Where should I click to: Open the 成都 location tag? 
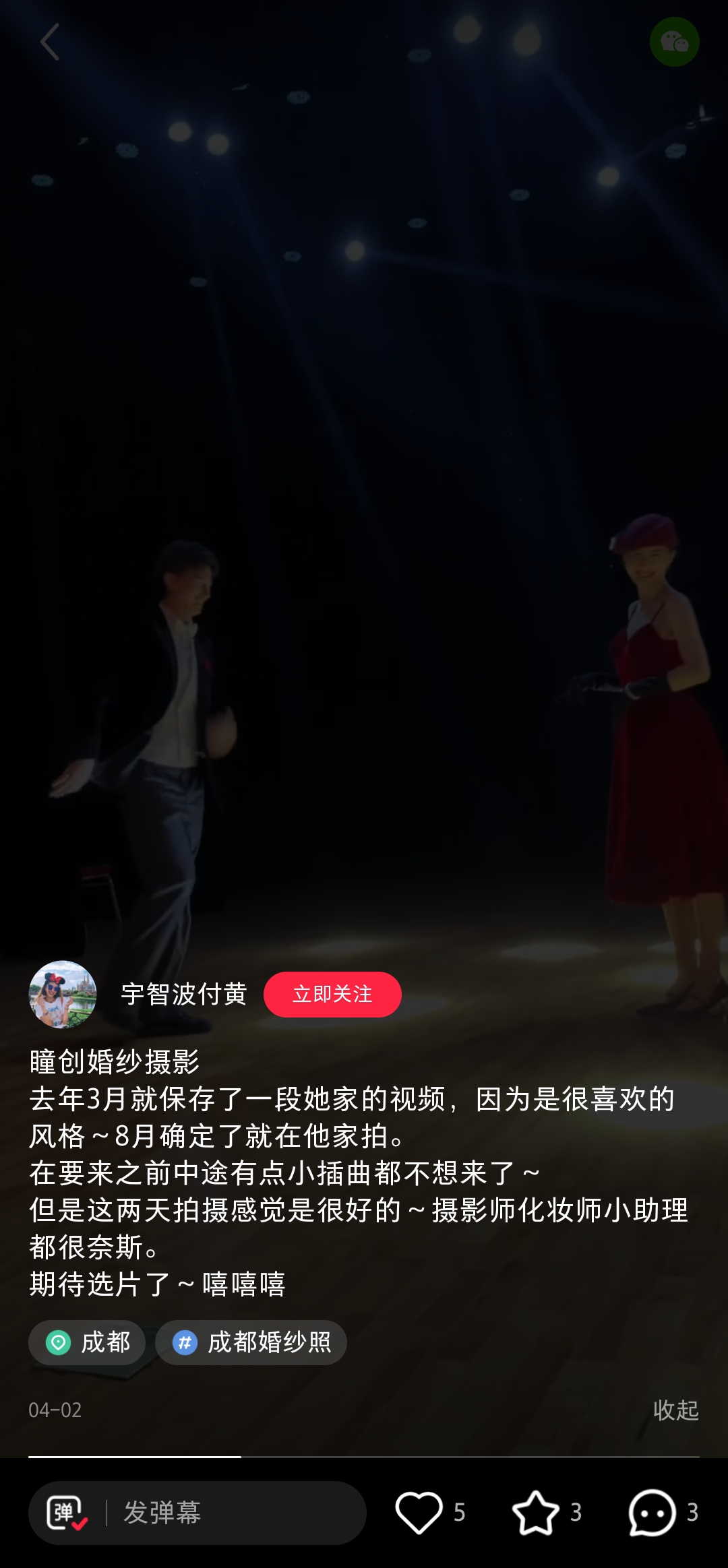[87, 1342]
